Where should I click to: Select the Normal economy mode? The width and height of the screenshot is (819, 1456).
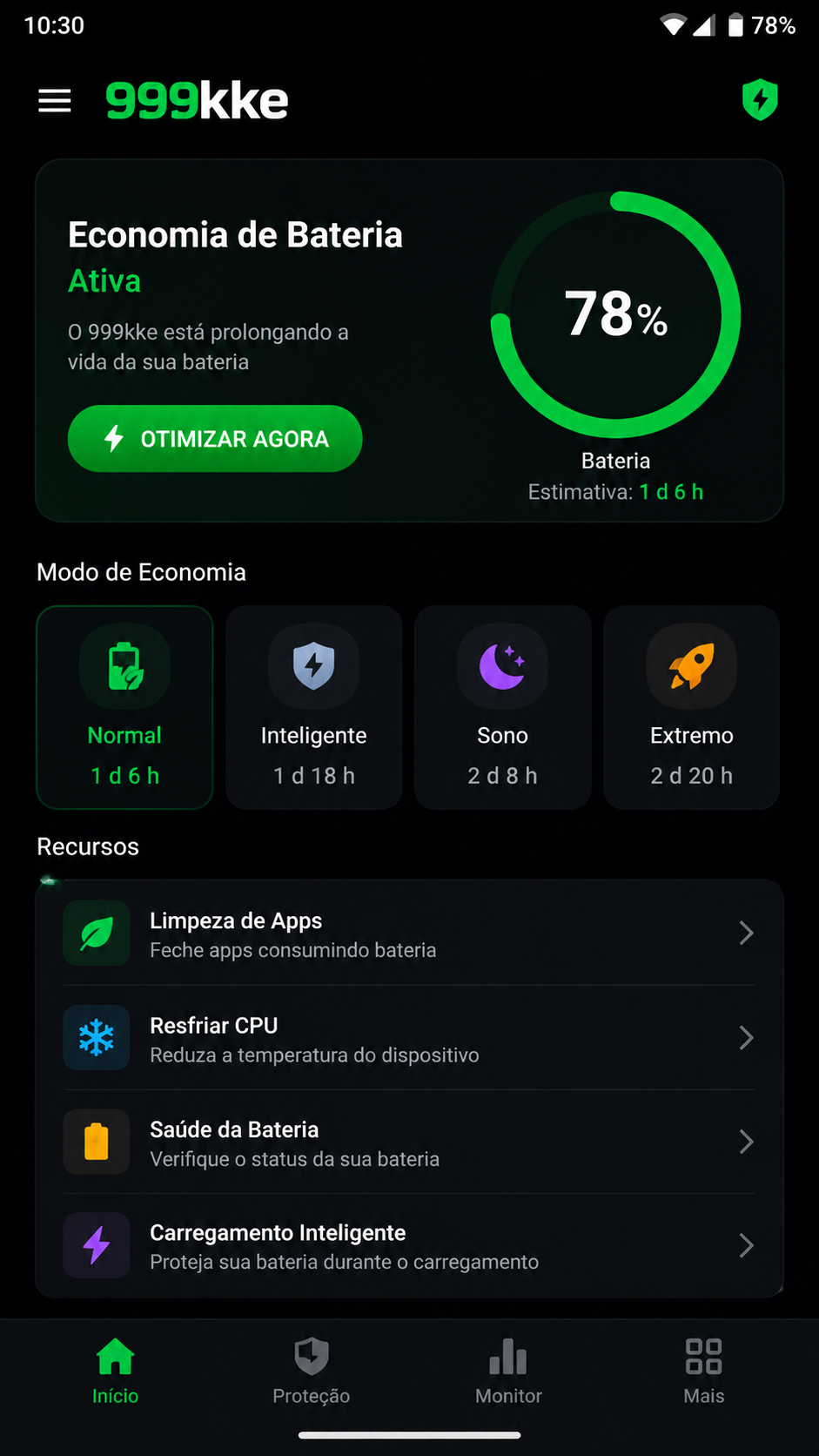tap(124, 707)
